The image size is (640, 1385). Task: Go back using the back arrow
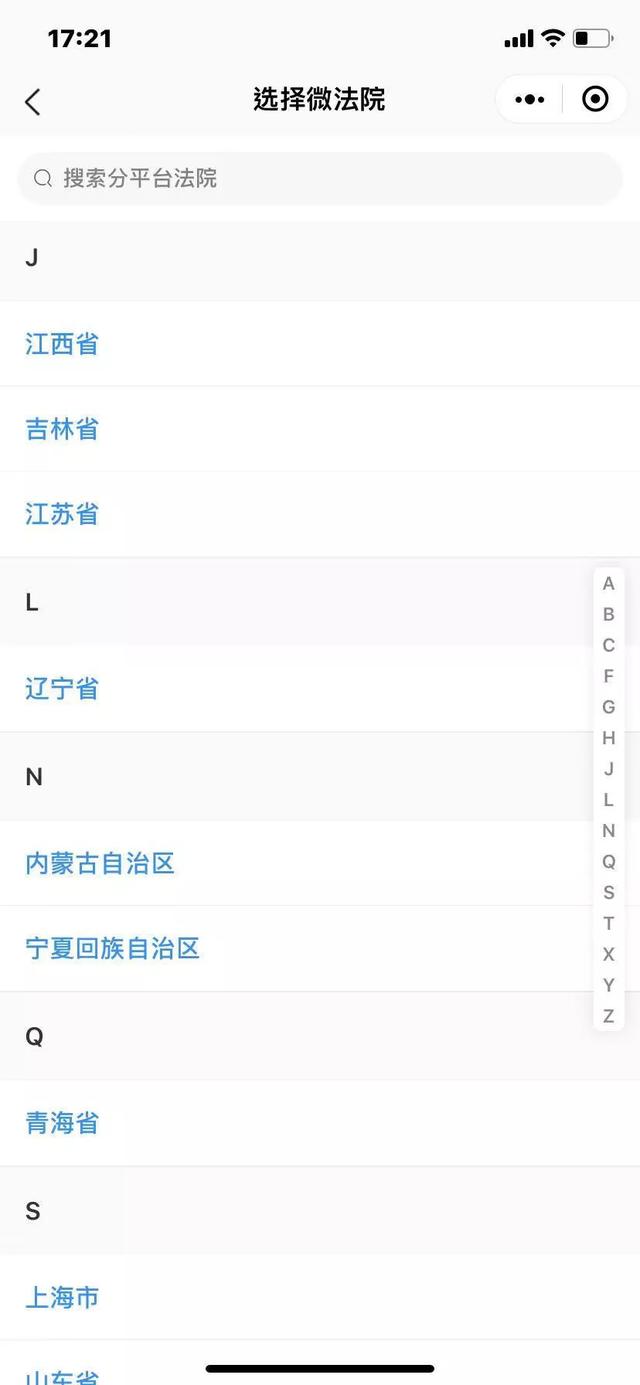coord(33,101)
